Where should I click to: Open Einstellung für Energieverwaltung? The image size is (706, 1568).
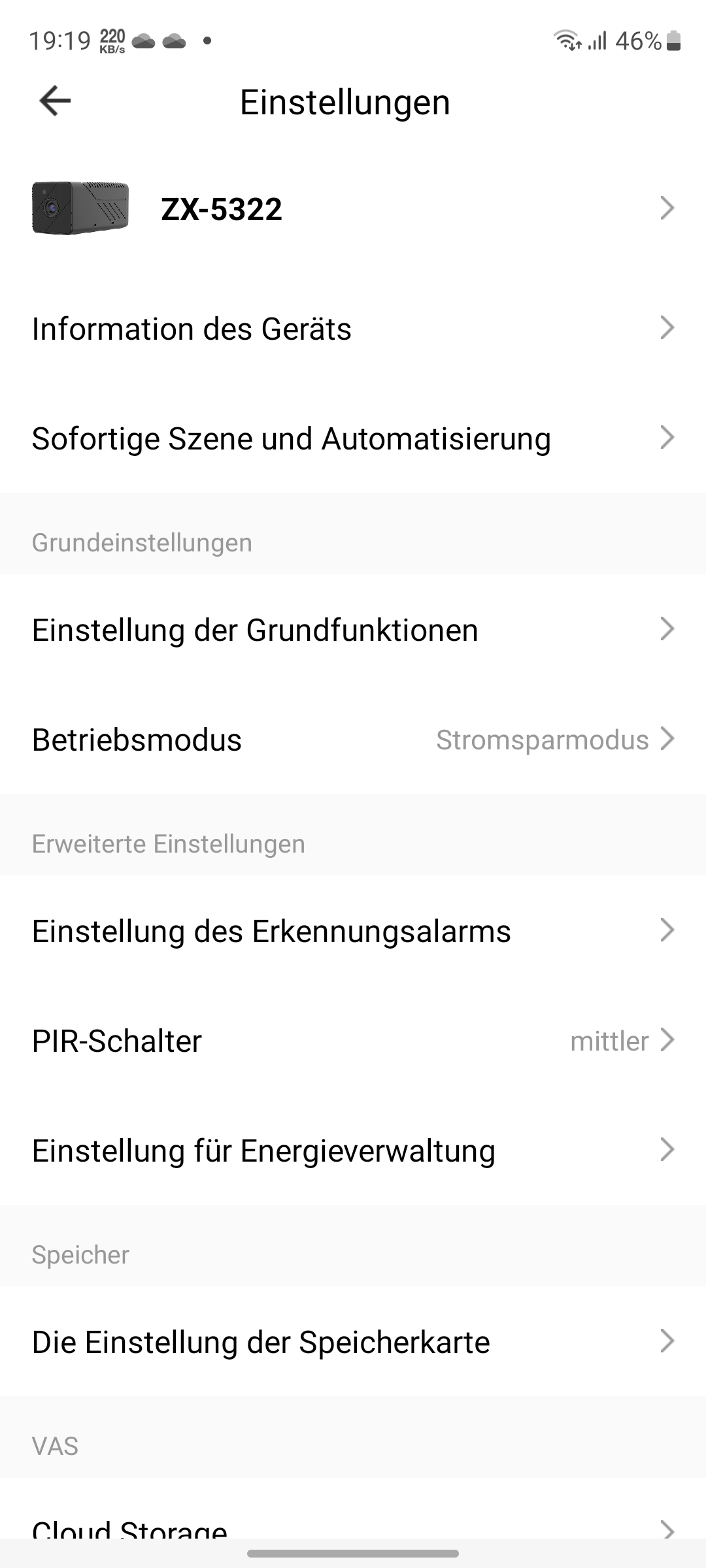(x=353, y=1151)
